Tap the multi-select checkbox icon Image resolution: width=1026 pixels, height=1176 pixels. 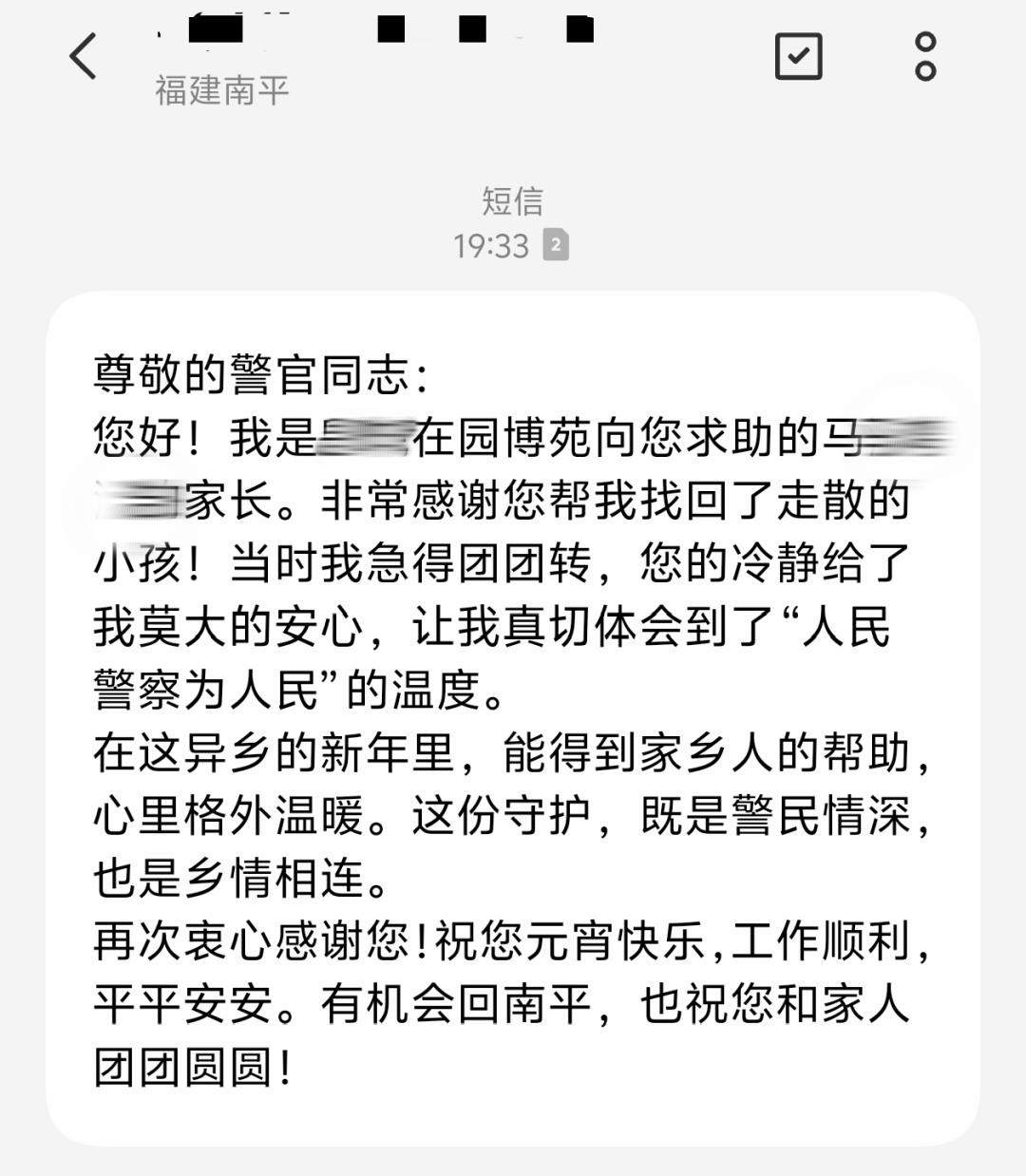pyautogui.click(x=798, y=56)
